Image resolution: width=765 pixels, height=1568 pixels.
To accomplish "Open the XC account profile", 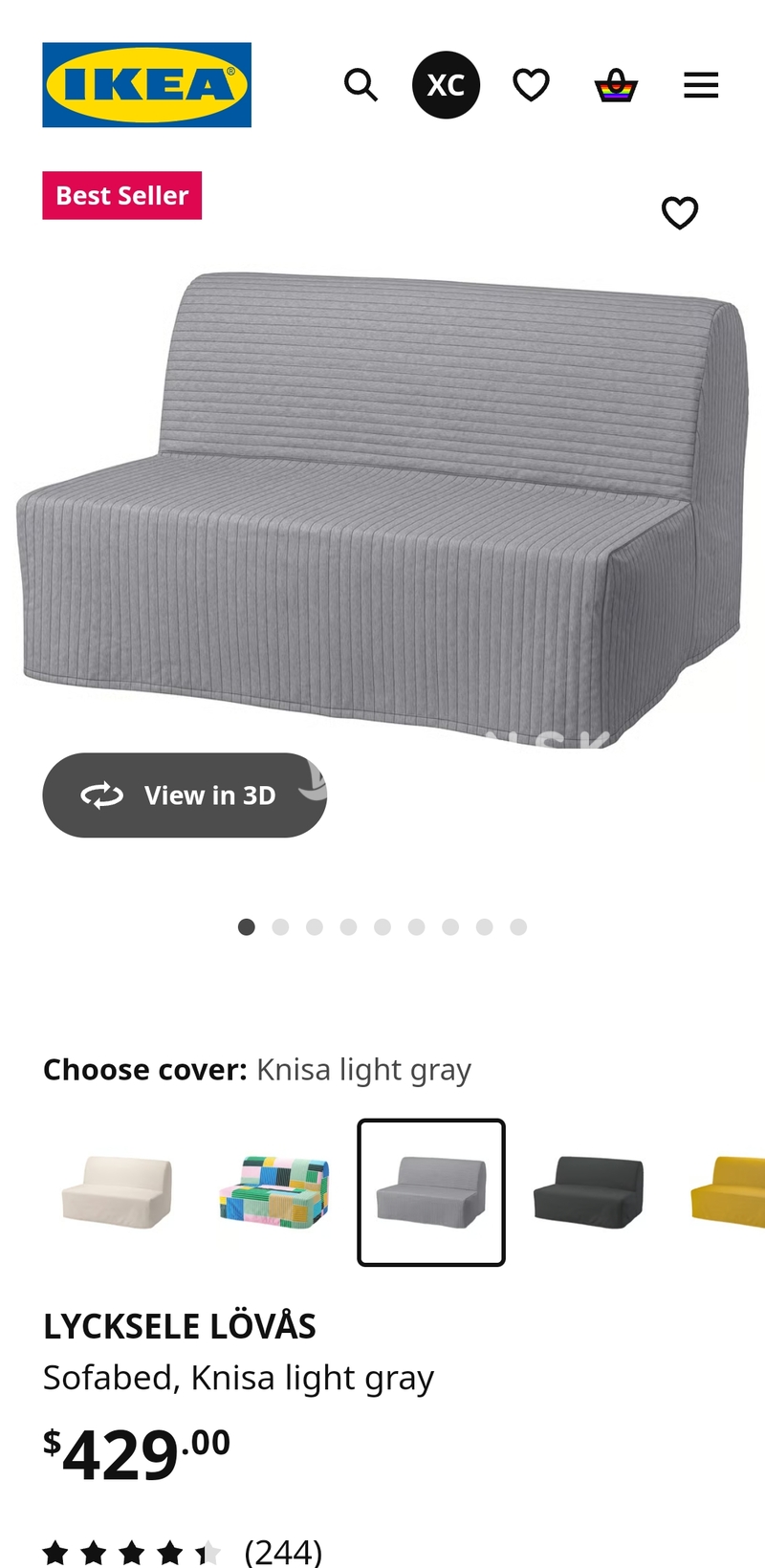I will (446, 85).
